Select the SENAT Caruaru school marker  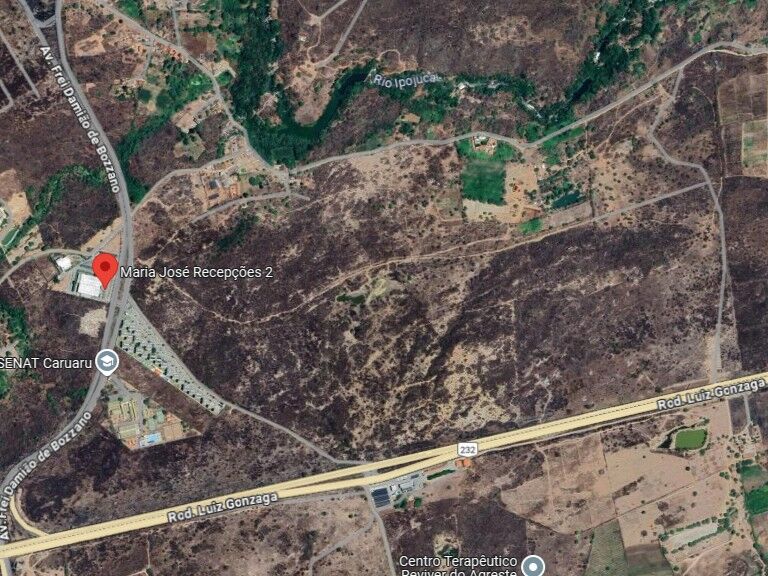[107, 362]
